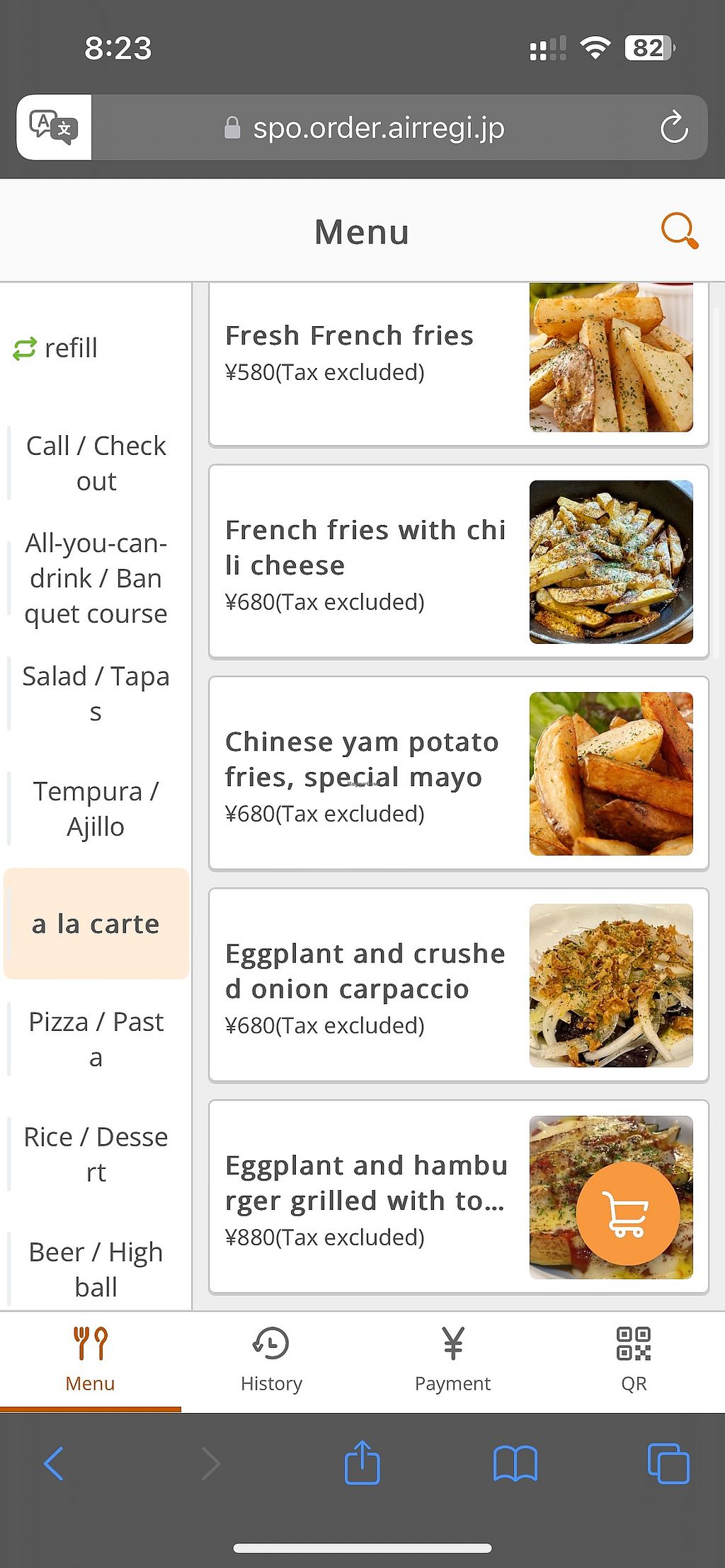This screenshot has width=725, height=1568.
Task: Choose All-you-can-drink / Banquet course category
Action: click(x=96, y=578)
